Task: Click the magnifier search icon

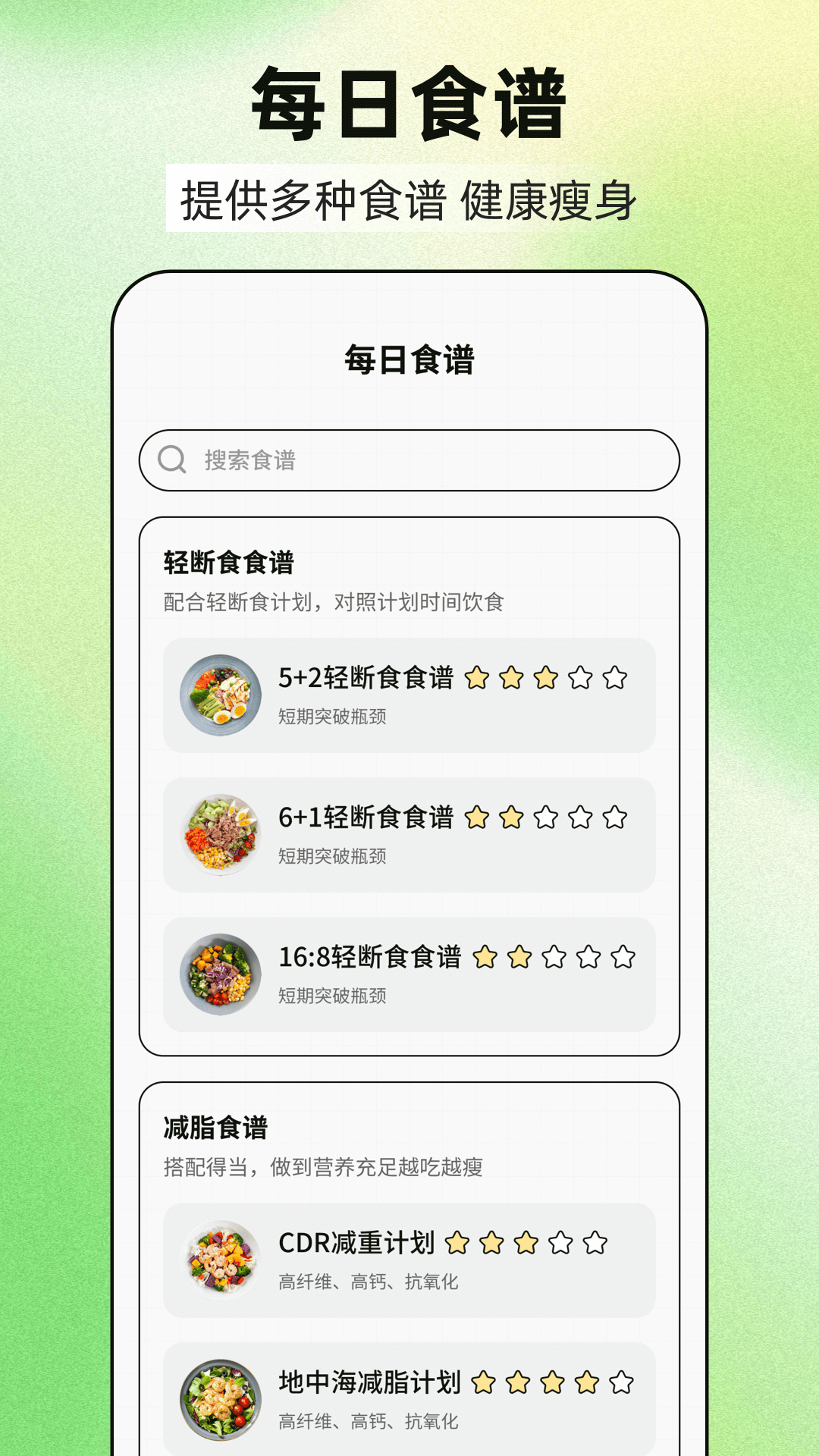Action: click(174, 459)
